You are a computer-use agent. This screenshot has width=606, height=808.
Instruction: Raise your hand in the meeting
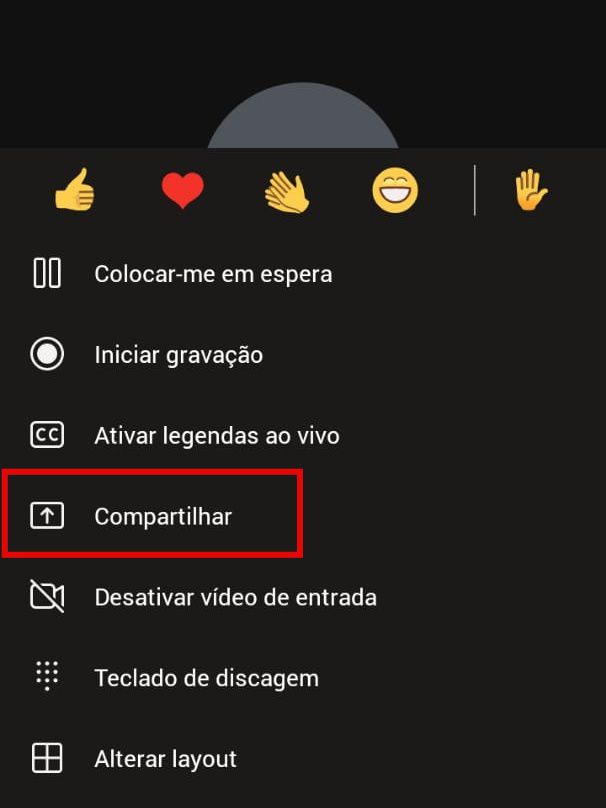[x=531, y=190]
